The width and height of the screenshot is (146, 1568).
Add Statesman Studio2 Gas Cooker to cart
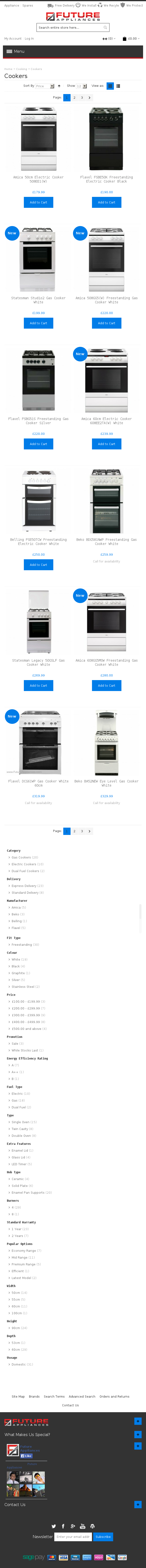click(38, 323)
